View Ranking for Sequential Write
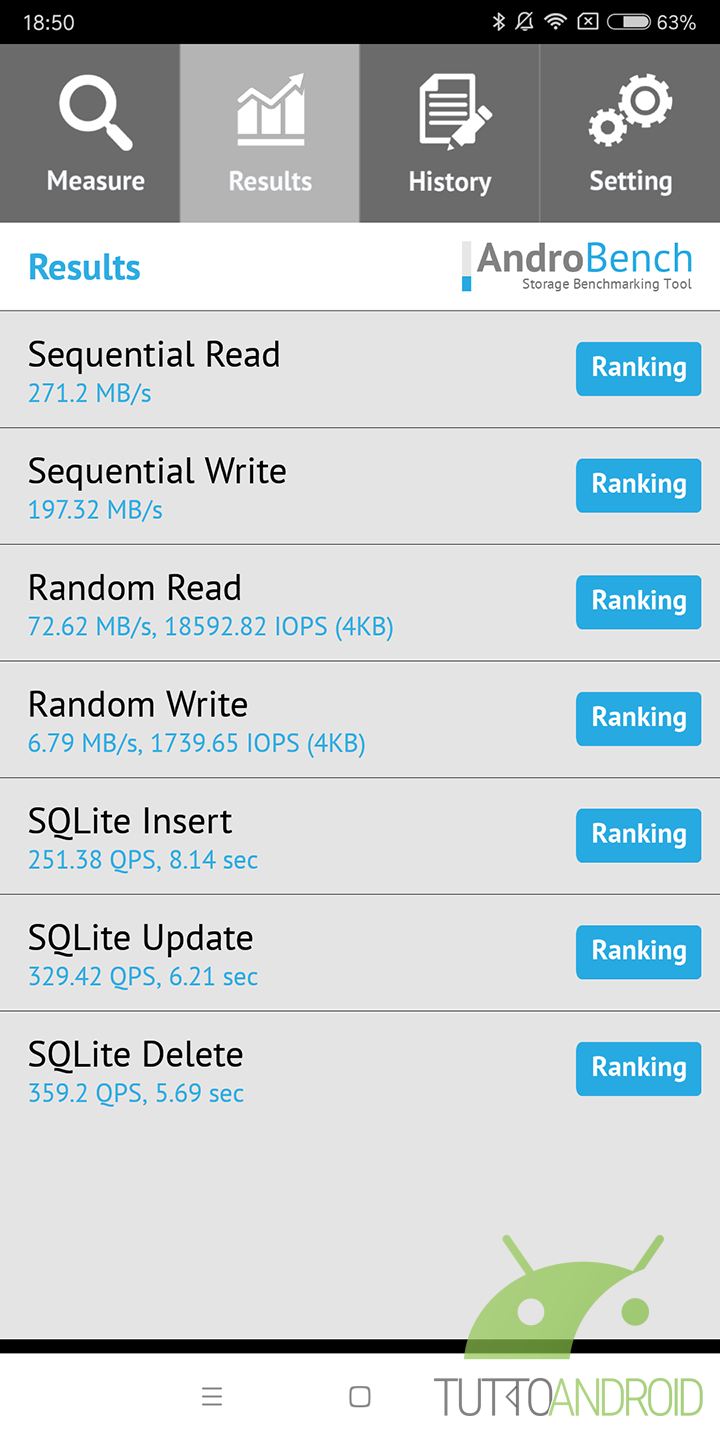This screenshot has height=1440, width=720. point(638,485)
